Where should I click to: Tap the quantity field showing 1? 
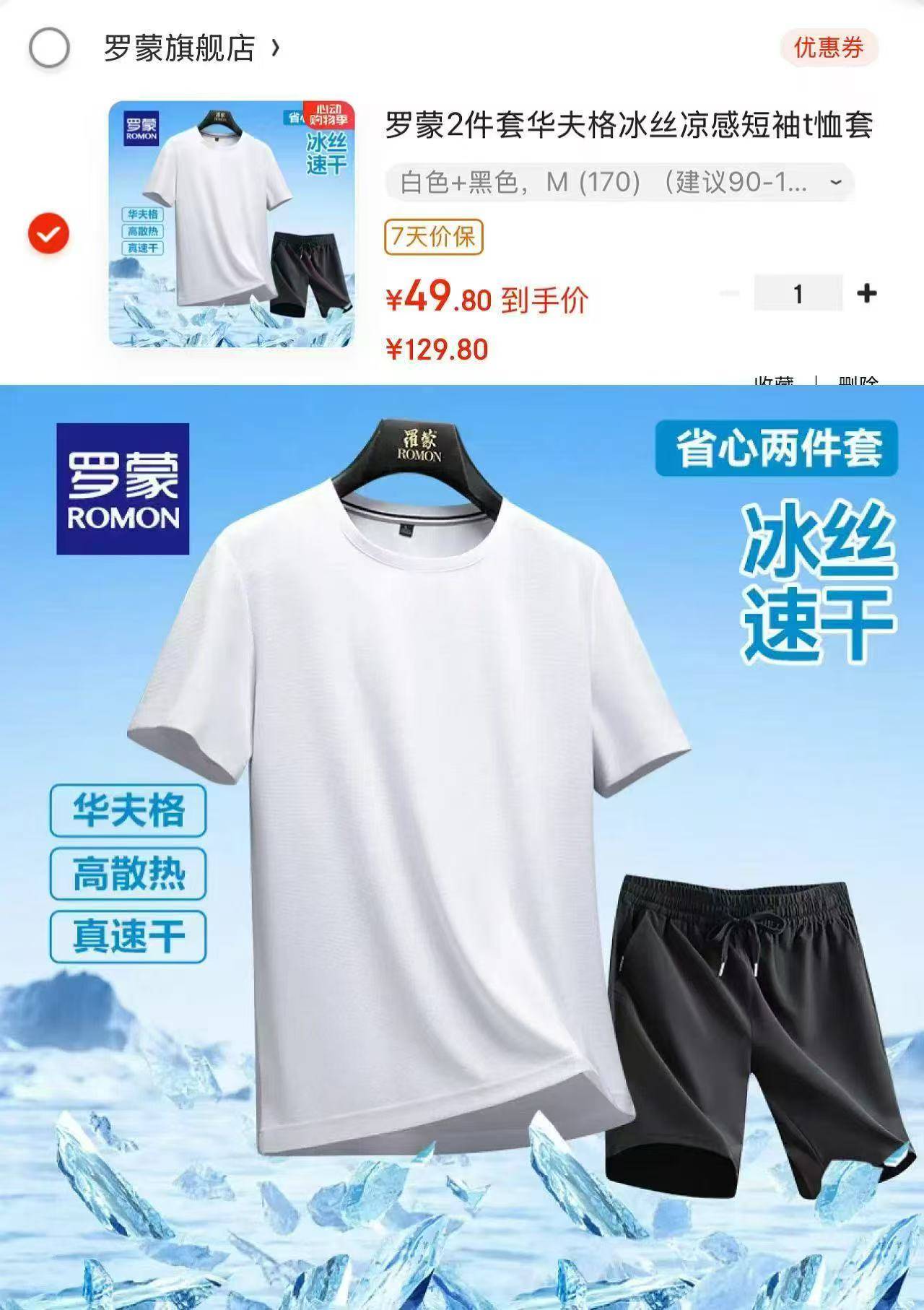pyautogui.click(x=798, y=294)
